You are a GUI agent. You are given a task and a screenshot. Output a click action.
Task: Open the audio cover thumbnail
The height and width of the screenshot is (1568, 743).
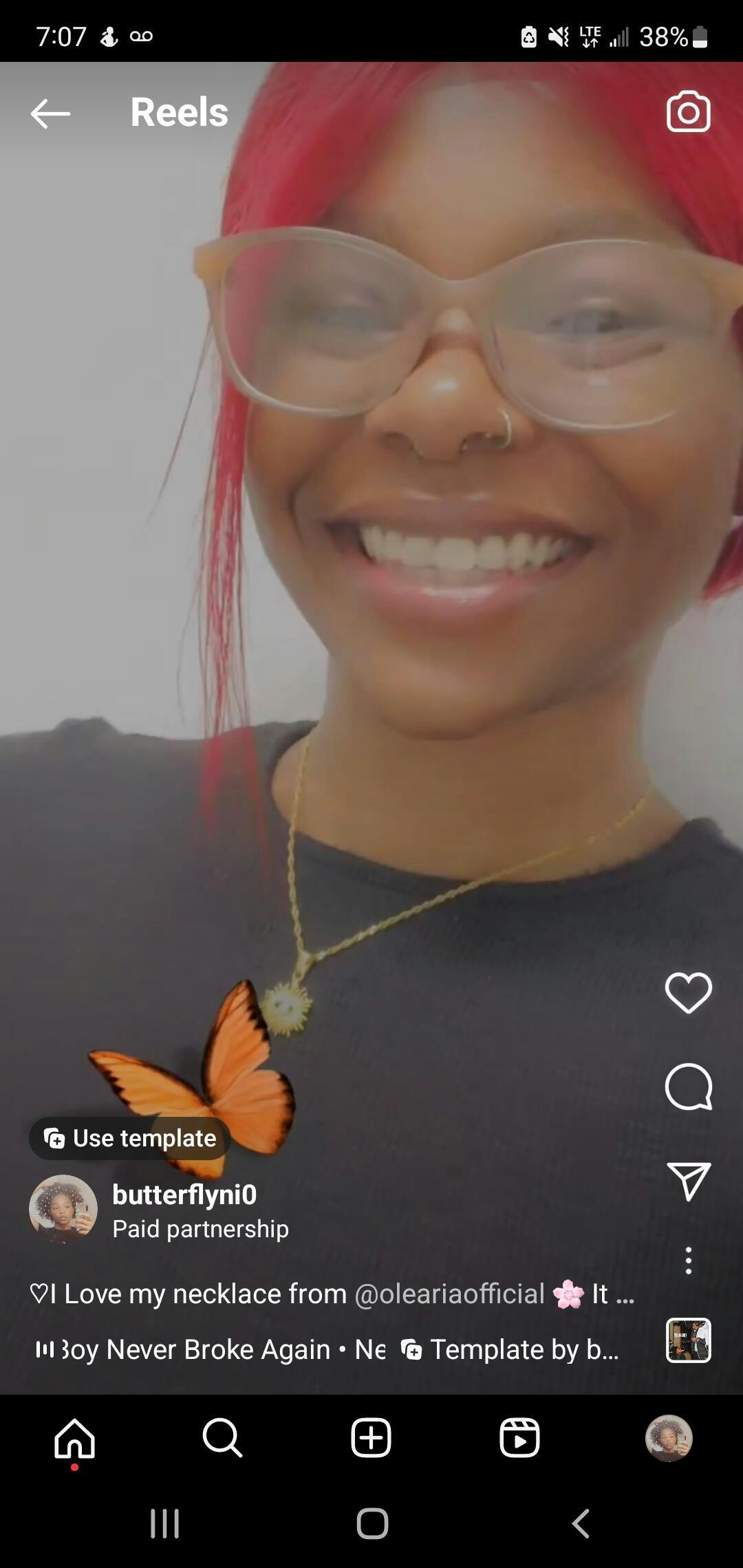tap(688, 1340)
